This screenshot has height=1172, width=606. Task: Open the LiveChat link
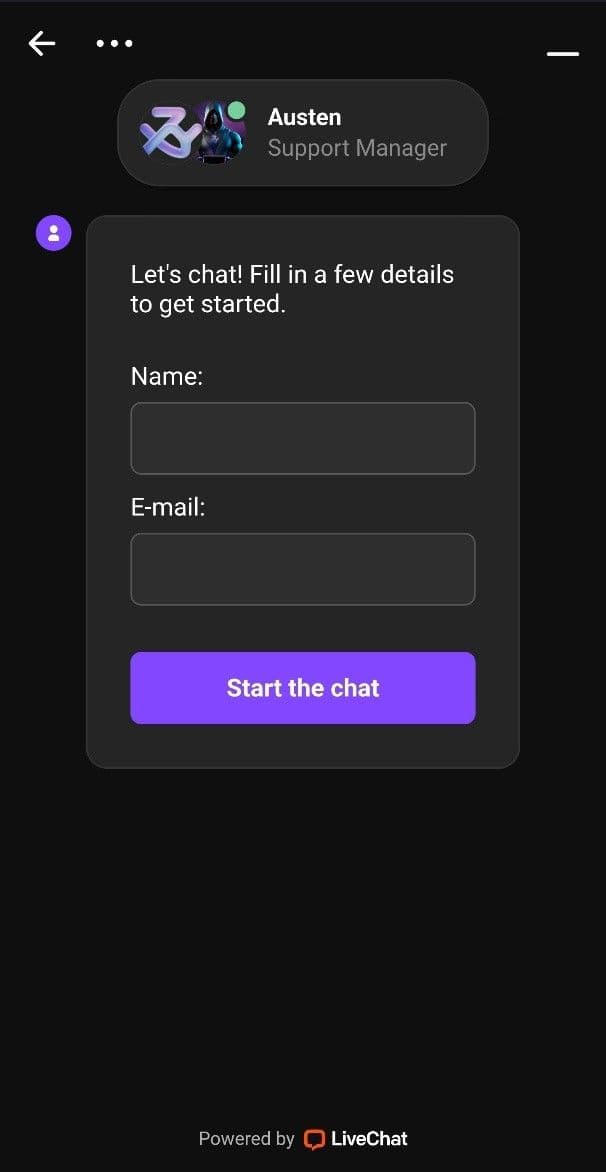click(356, 1138)
